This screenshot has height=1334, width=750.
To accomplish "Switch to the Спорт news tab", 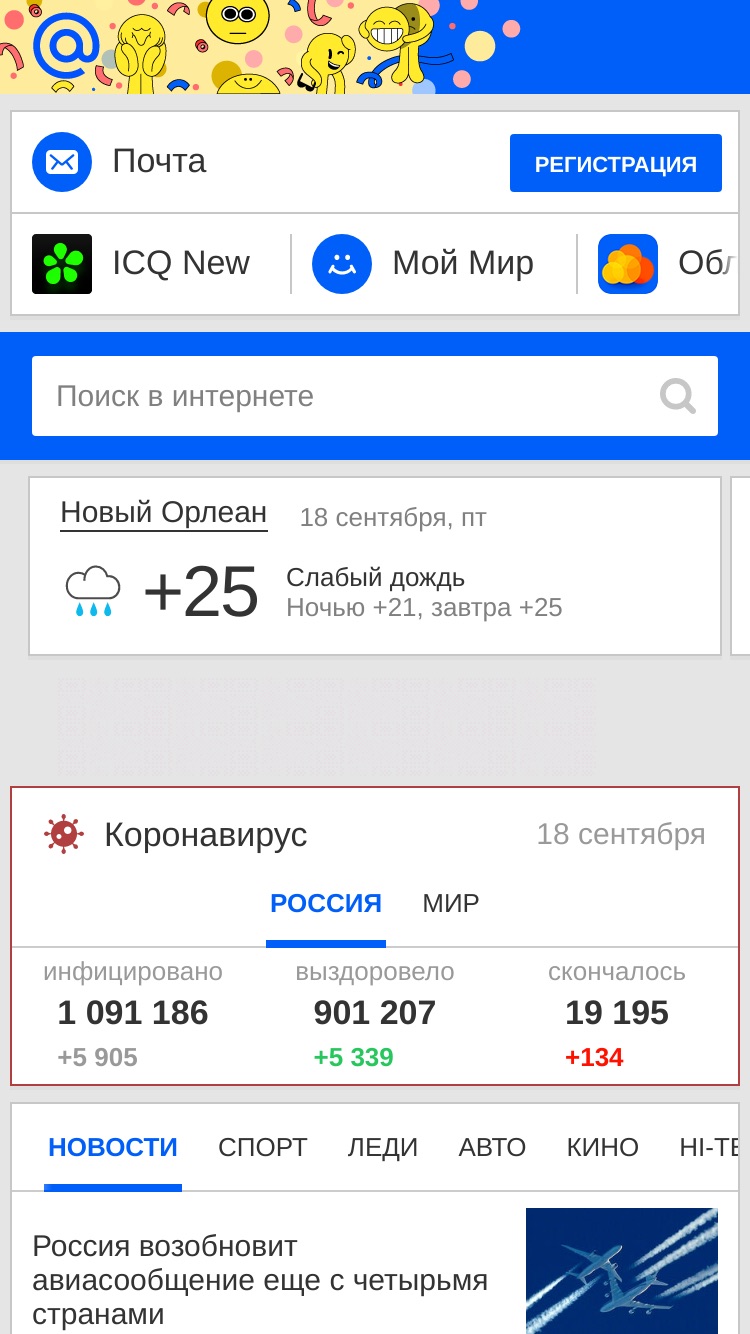I will click(x=263, y=1147).
